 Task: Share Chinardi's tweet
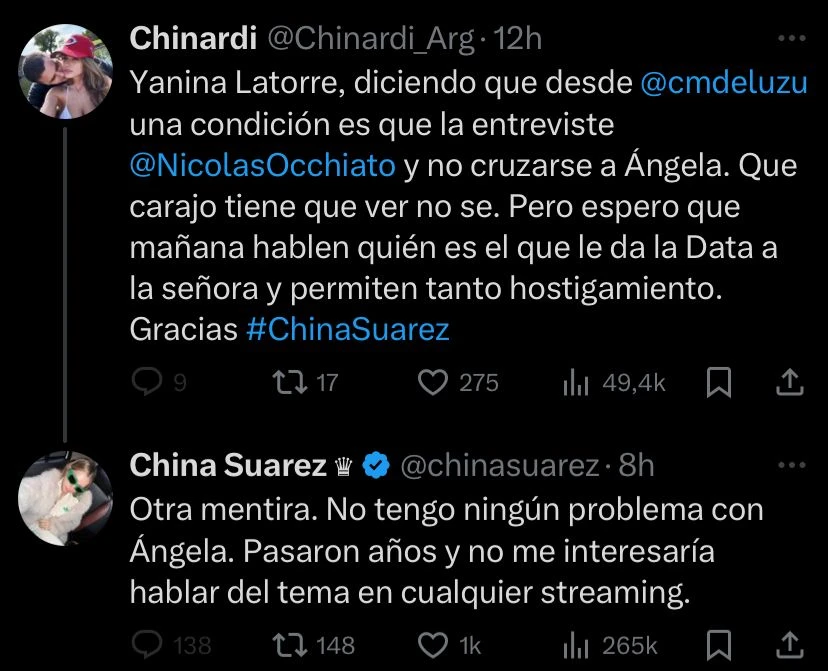coord(788,382)
